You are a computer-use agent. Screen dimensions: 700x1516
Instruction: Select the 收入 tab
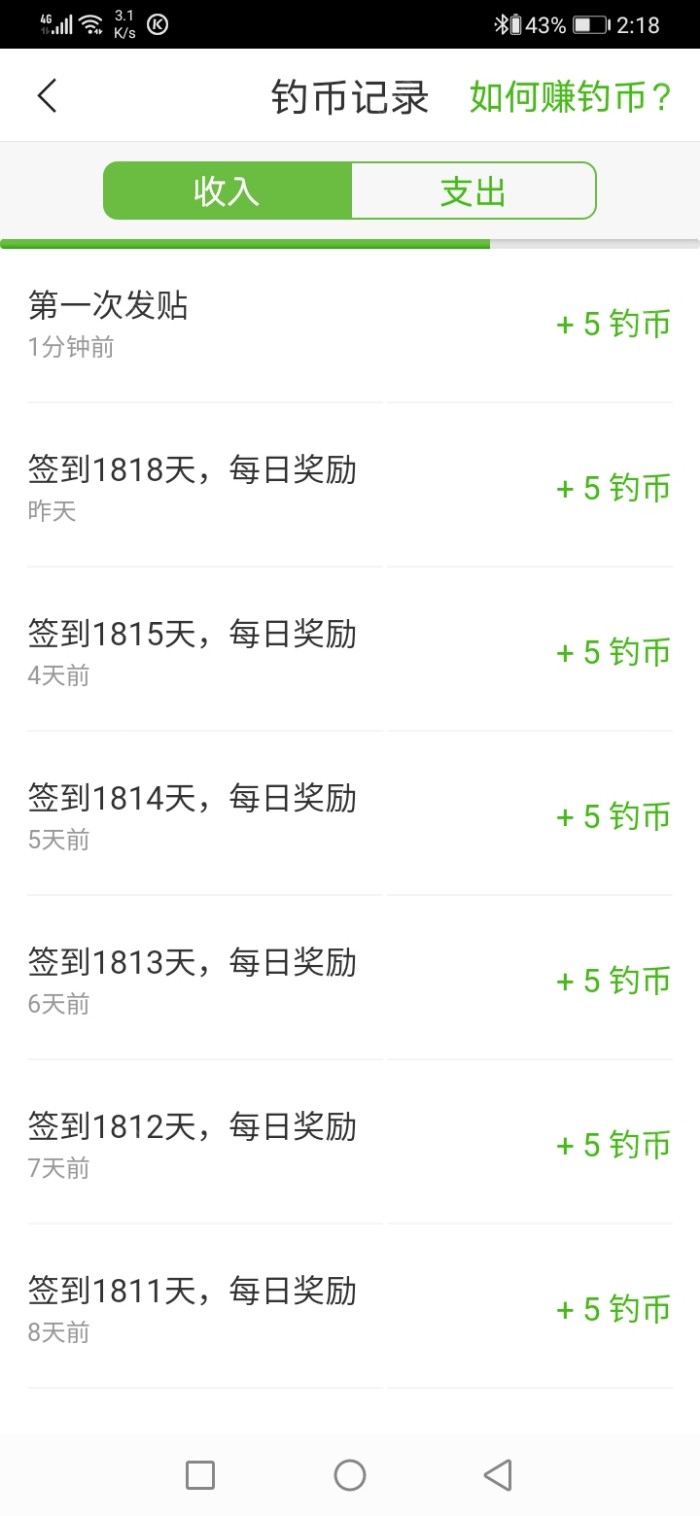click(x=227, y=191)
